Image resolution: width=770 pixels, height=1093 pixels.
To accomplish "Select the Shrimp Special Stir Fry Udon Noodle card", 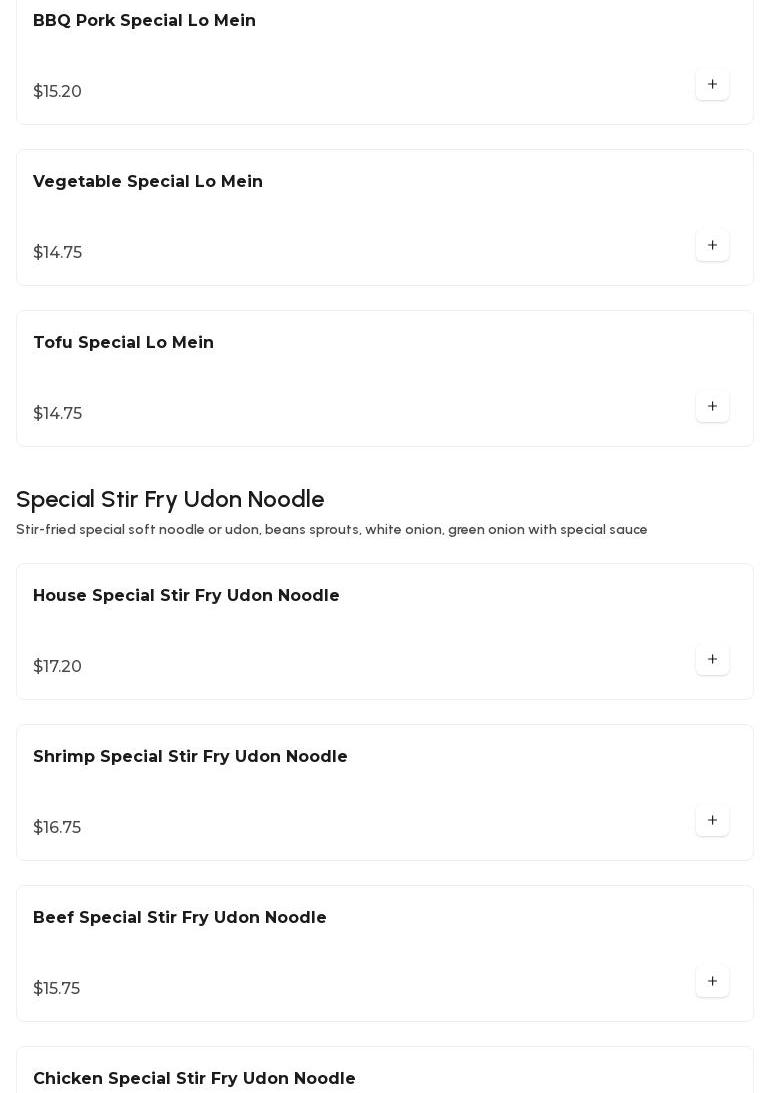I will pyautogui.click(x=190, y=757).
